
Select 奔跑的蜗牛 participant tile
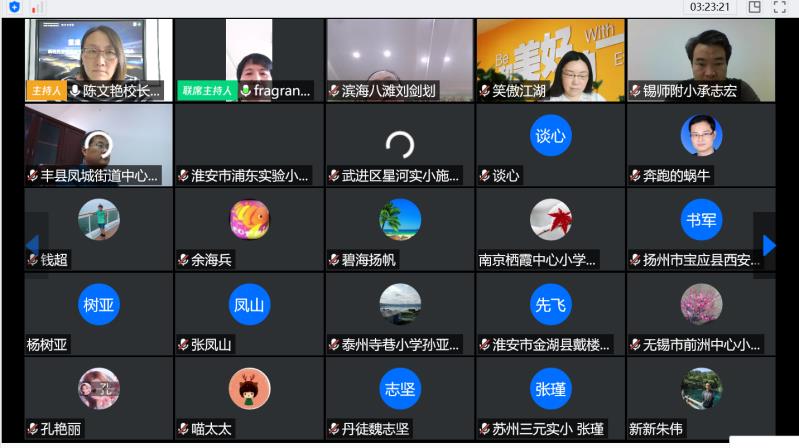(x=700, y=145)
